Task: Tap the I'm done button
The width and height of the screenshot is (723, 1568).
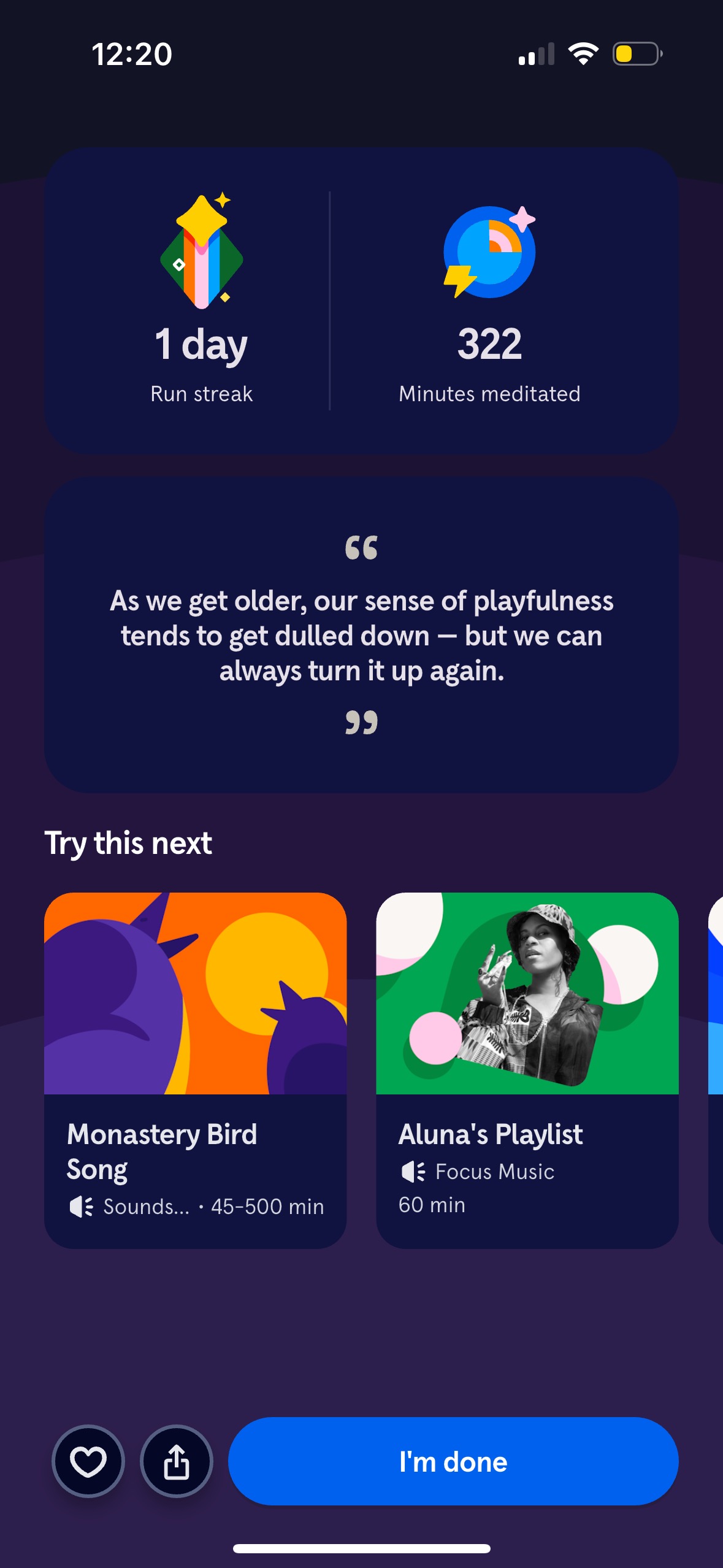Action: 453,1461
